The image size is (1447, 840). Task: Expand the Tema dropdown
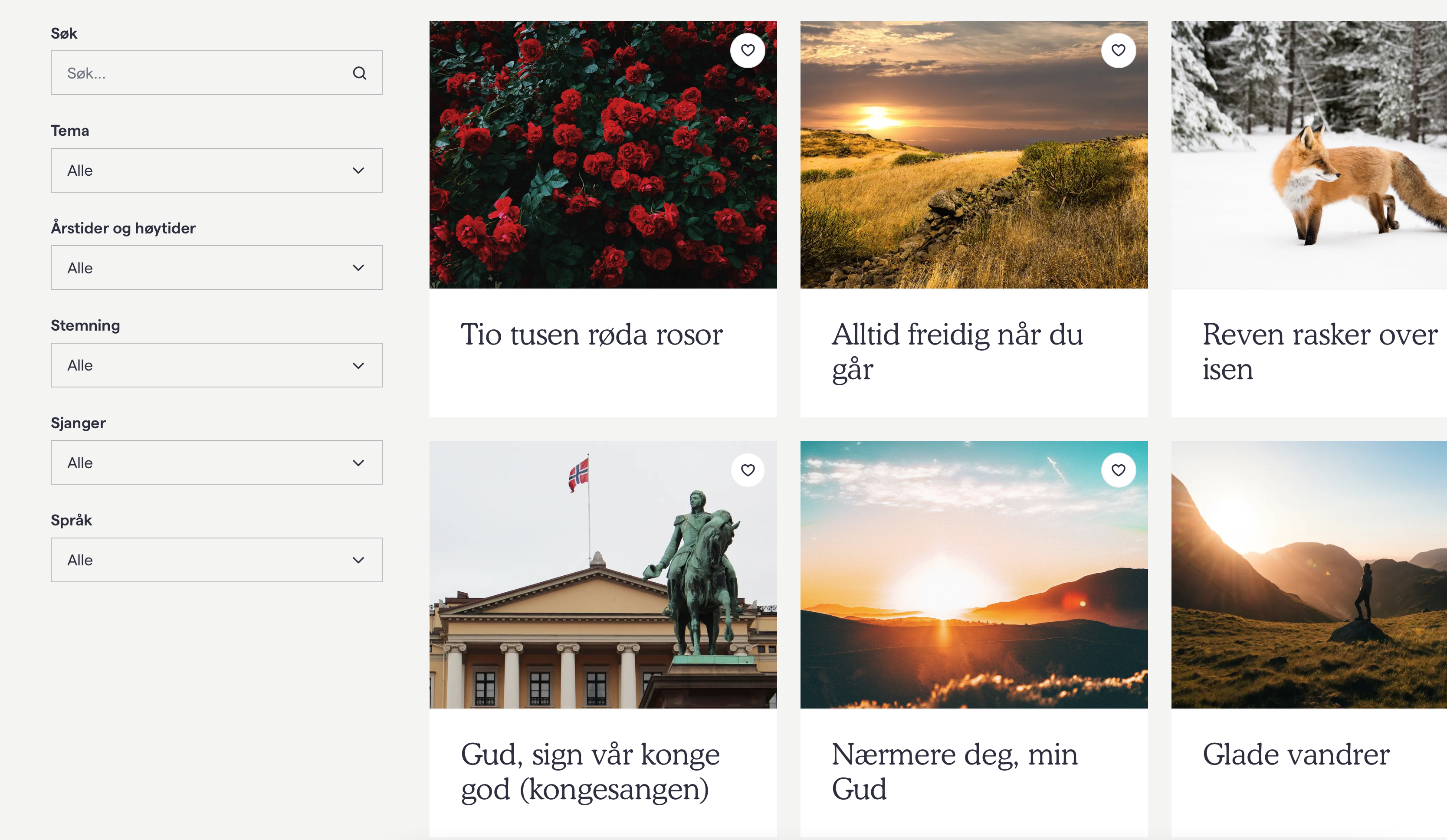[x=217, y=171]
